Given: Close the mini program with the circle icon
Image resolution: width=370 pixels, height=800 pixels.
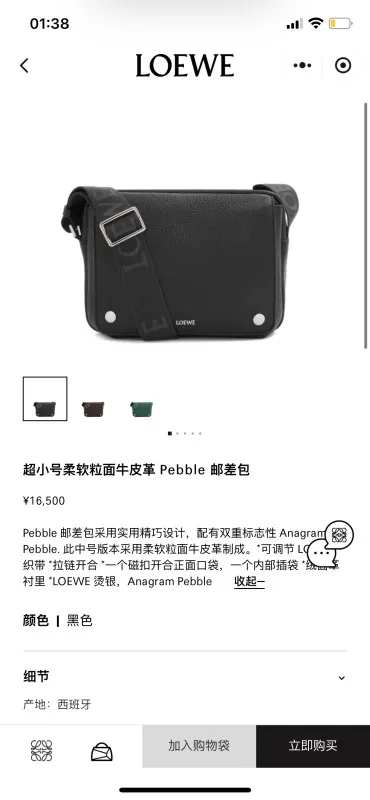Looking at the screenshot, I should 342,65.
